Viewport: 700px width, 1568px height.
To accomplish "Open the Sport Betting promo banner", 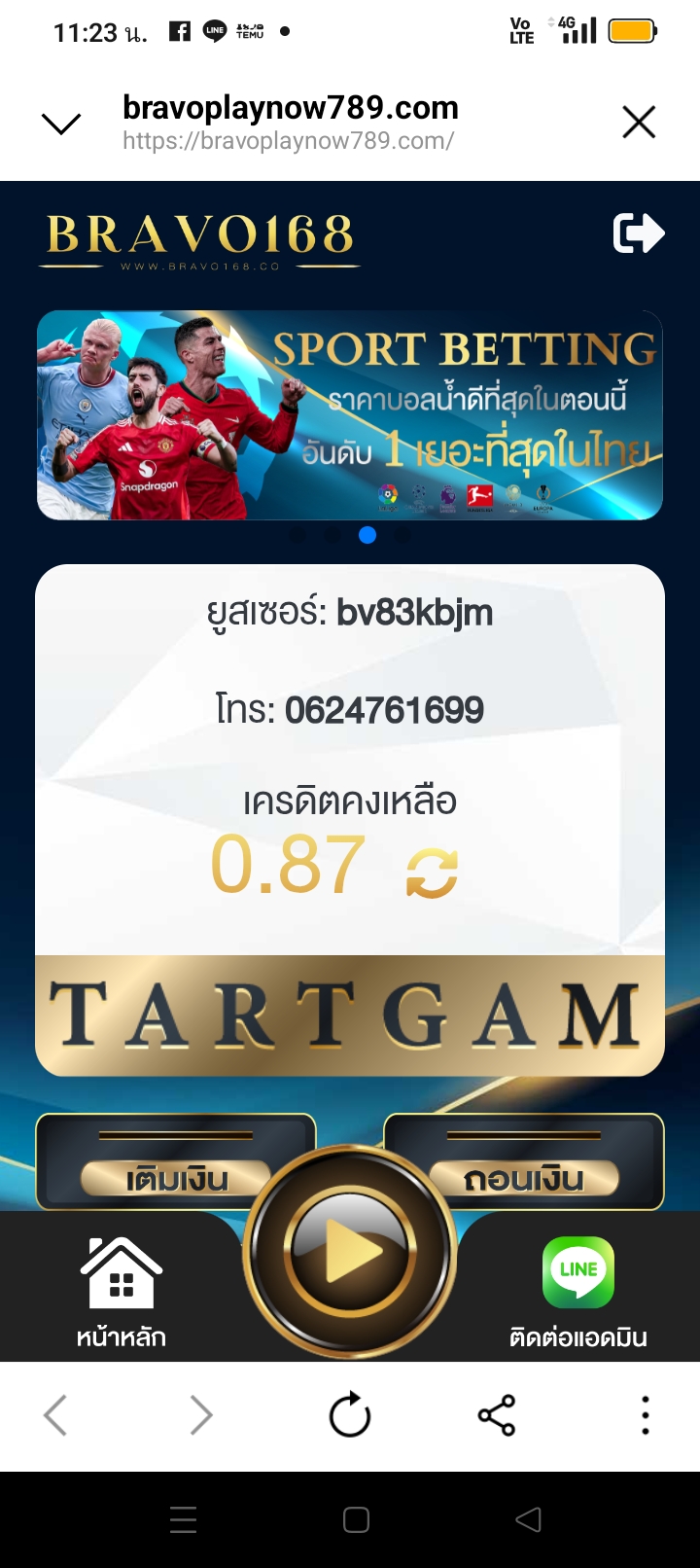I will click(x=350, y=415).
